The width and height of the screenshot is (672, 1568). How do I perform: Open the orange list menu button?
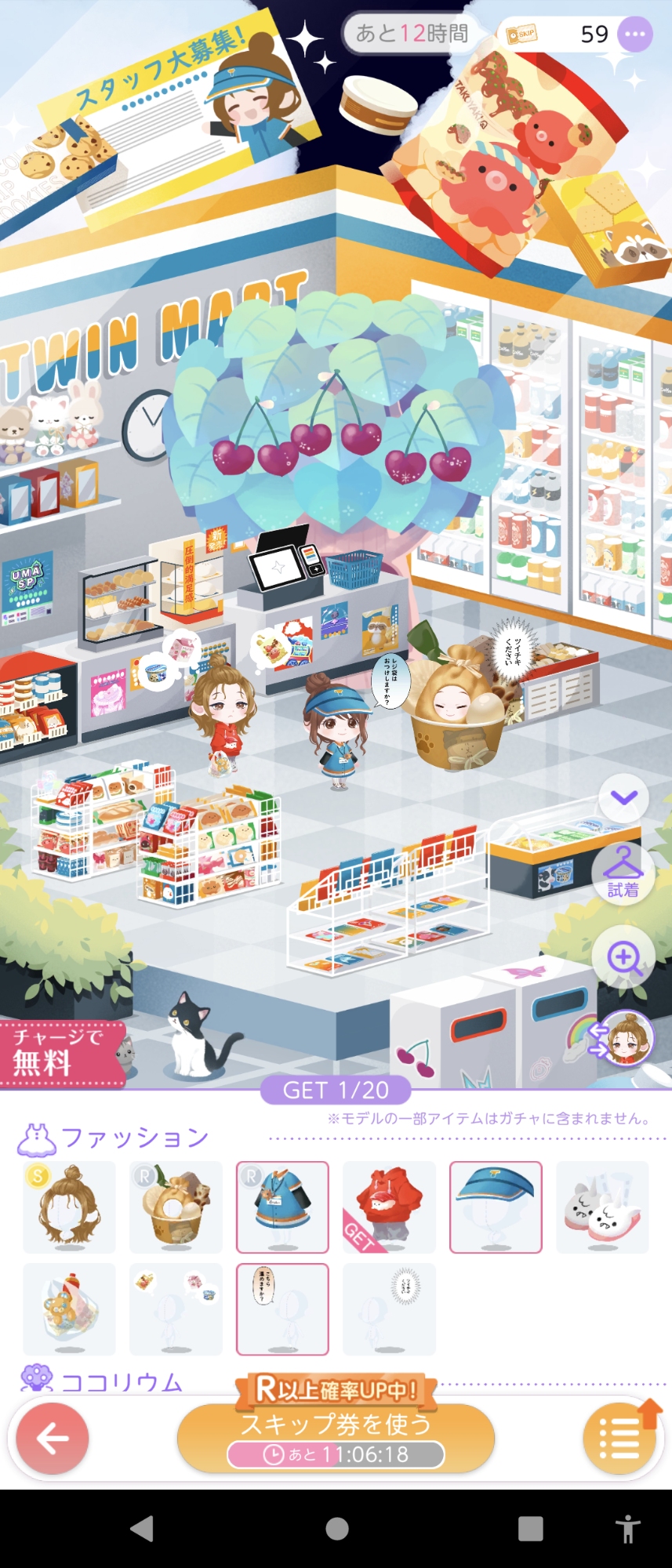click(x=619, y=1439)
